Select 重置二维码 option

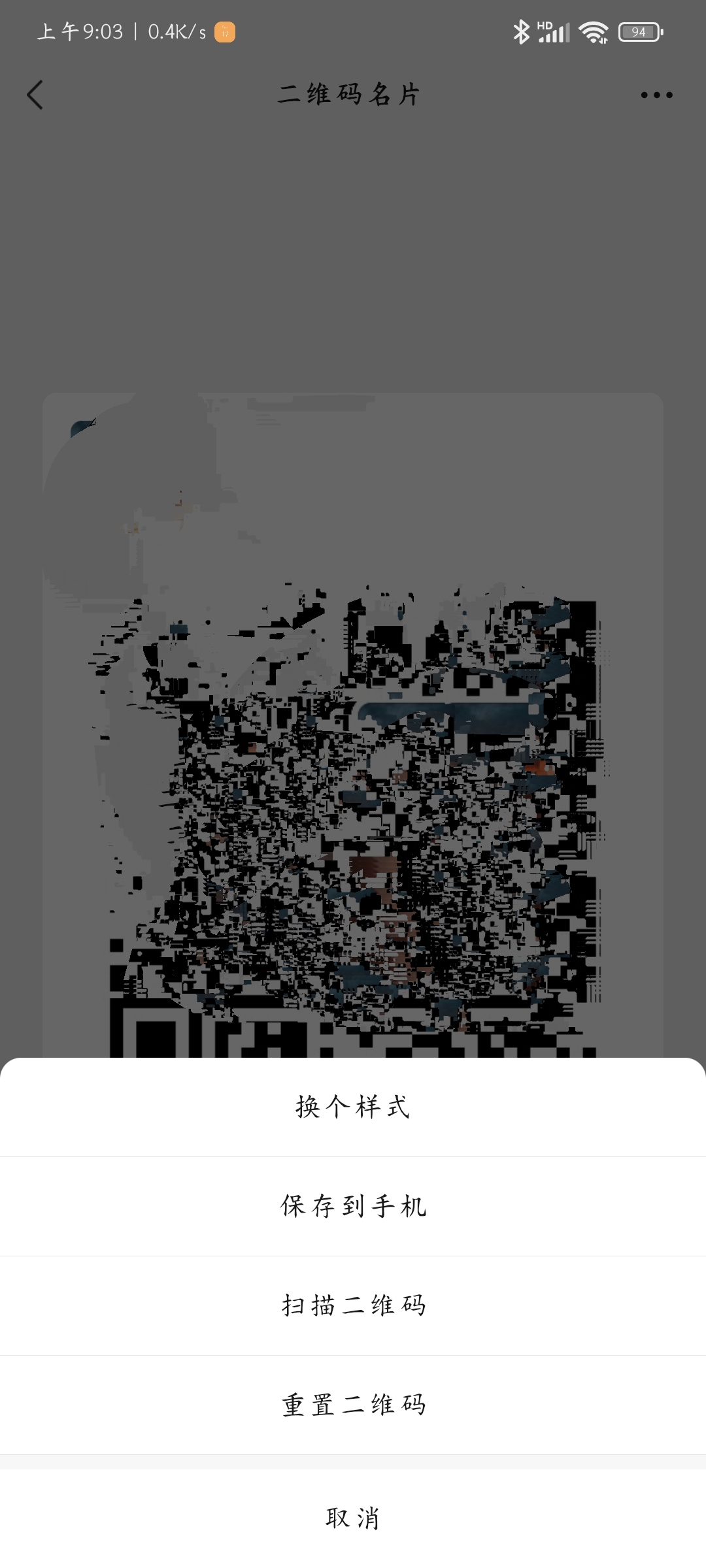pos(353,1405)
